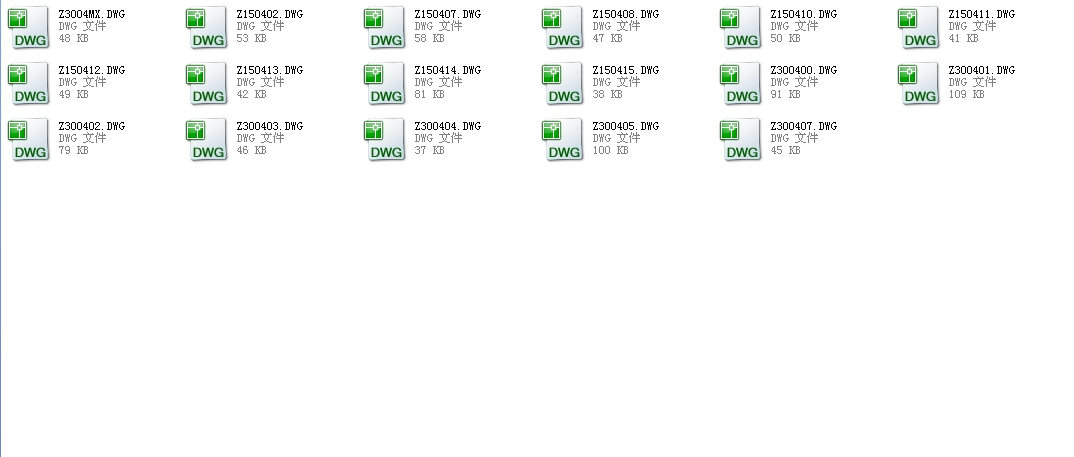
Task: Select Z150415.DWG drawing file
Action: 563,84
